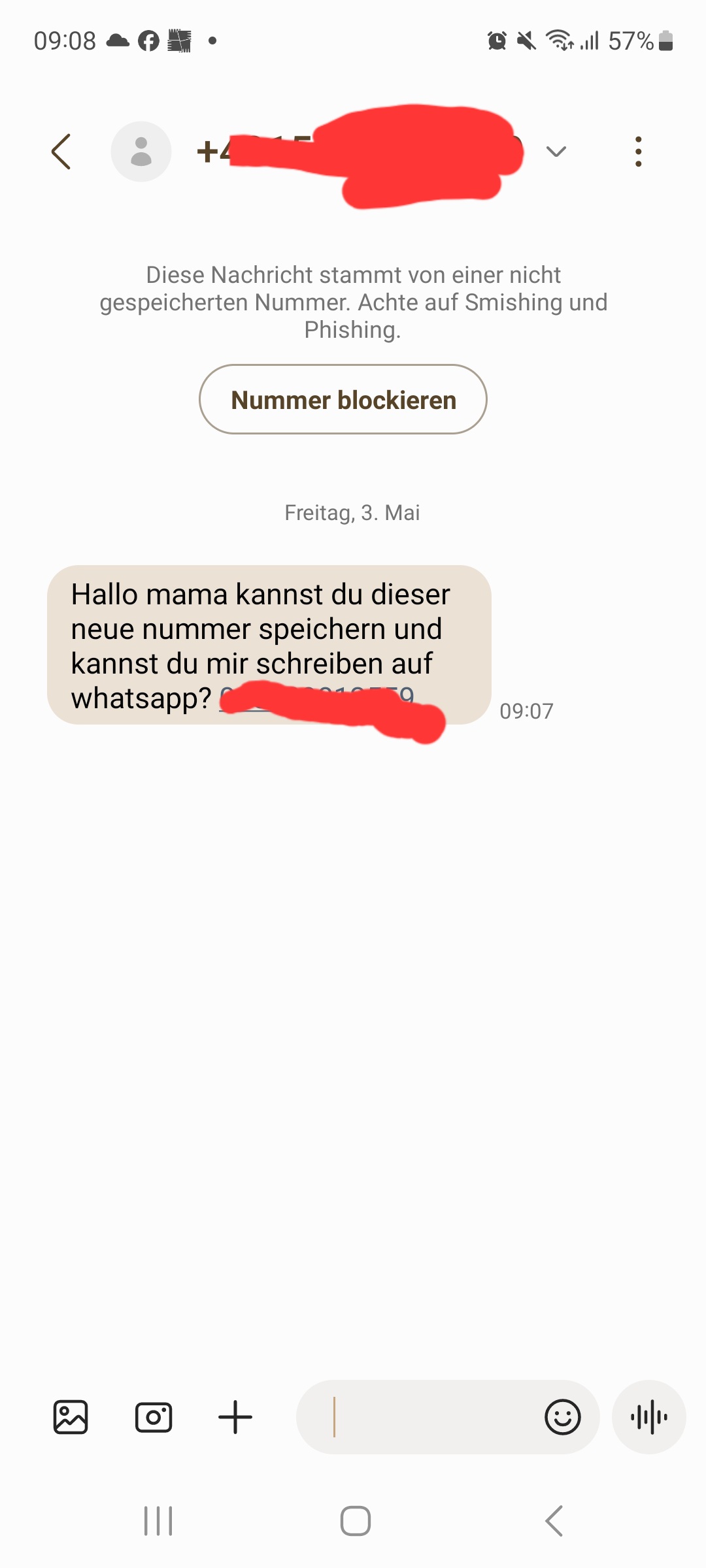Attach an image from the gallery
706x1568 pixels.
point(71,1417)
